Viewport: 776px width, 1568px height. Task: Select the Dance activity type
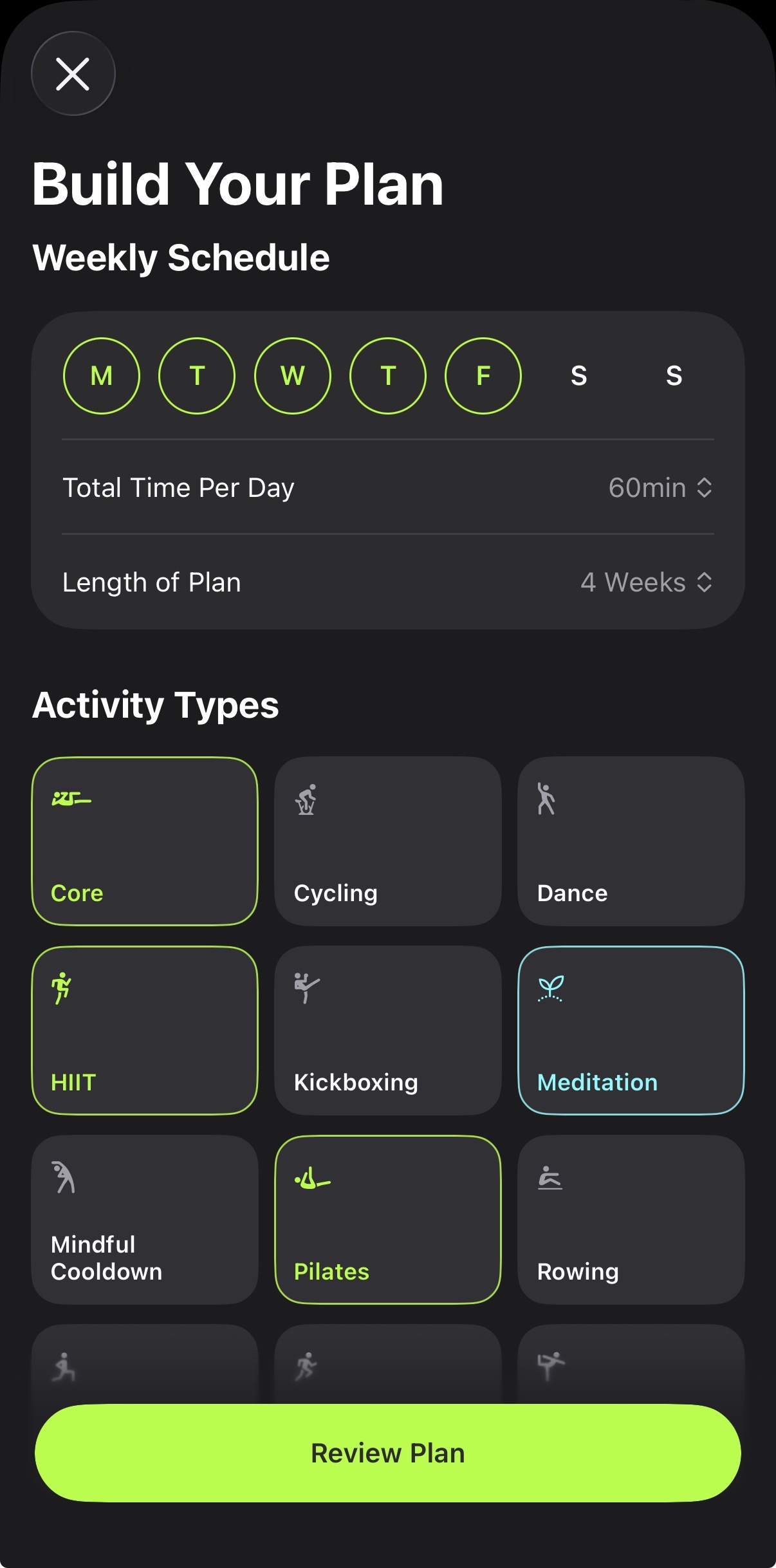tap(631, 841)
